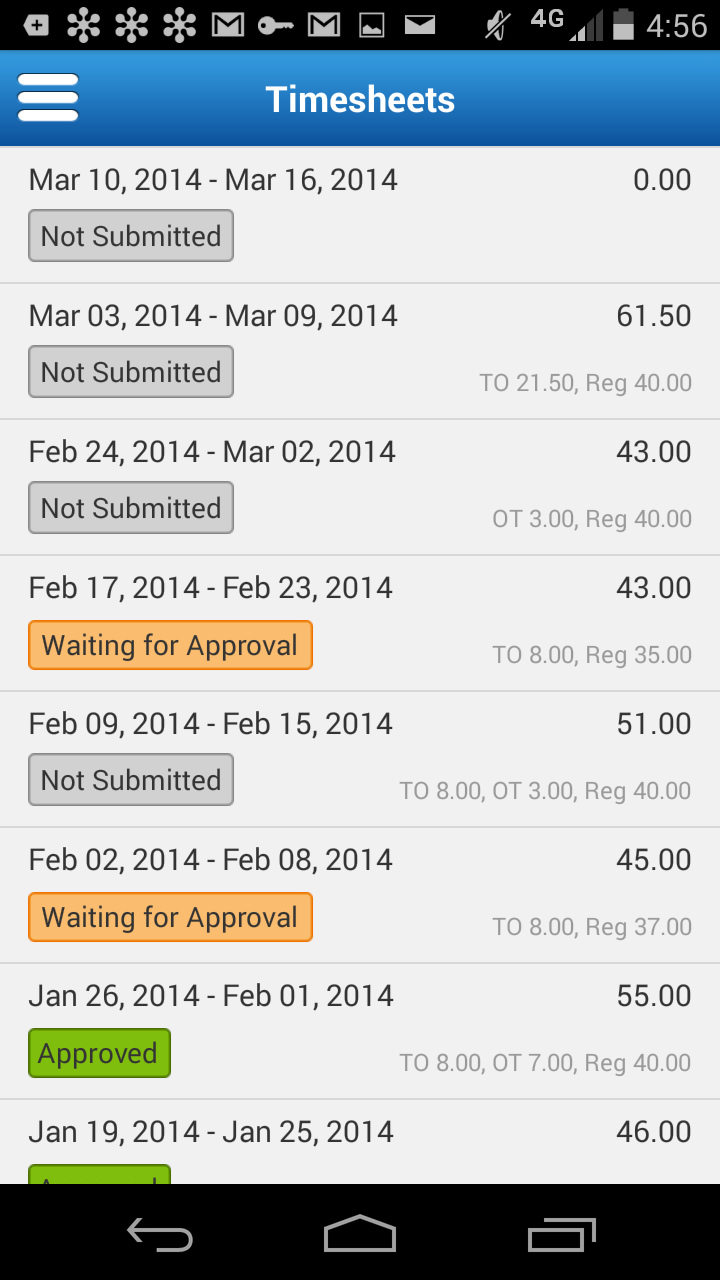Tap the Timesheets title bar
Screen dimensions: 720x1280
360,97
